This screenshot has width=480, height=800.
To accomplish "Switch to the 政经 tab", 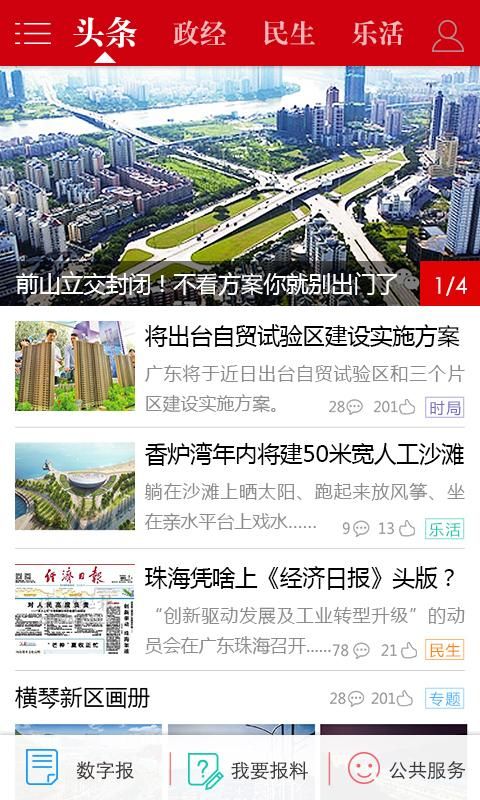I will [x=199, y=34].
